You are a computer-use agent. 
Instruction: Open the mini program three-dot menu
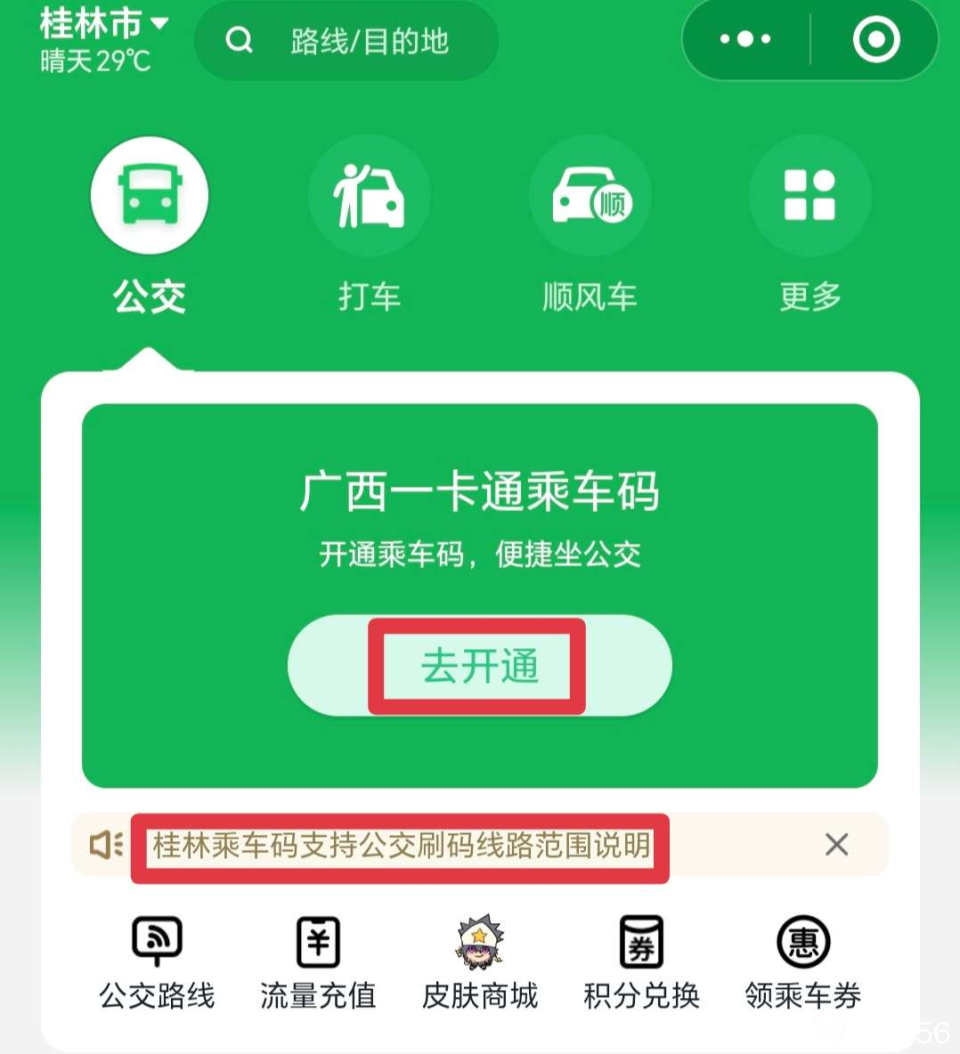[746, 40]
